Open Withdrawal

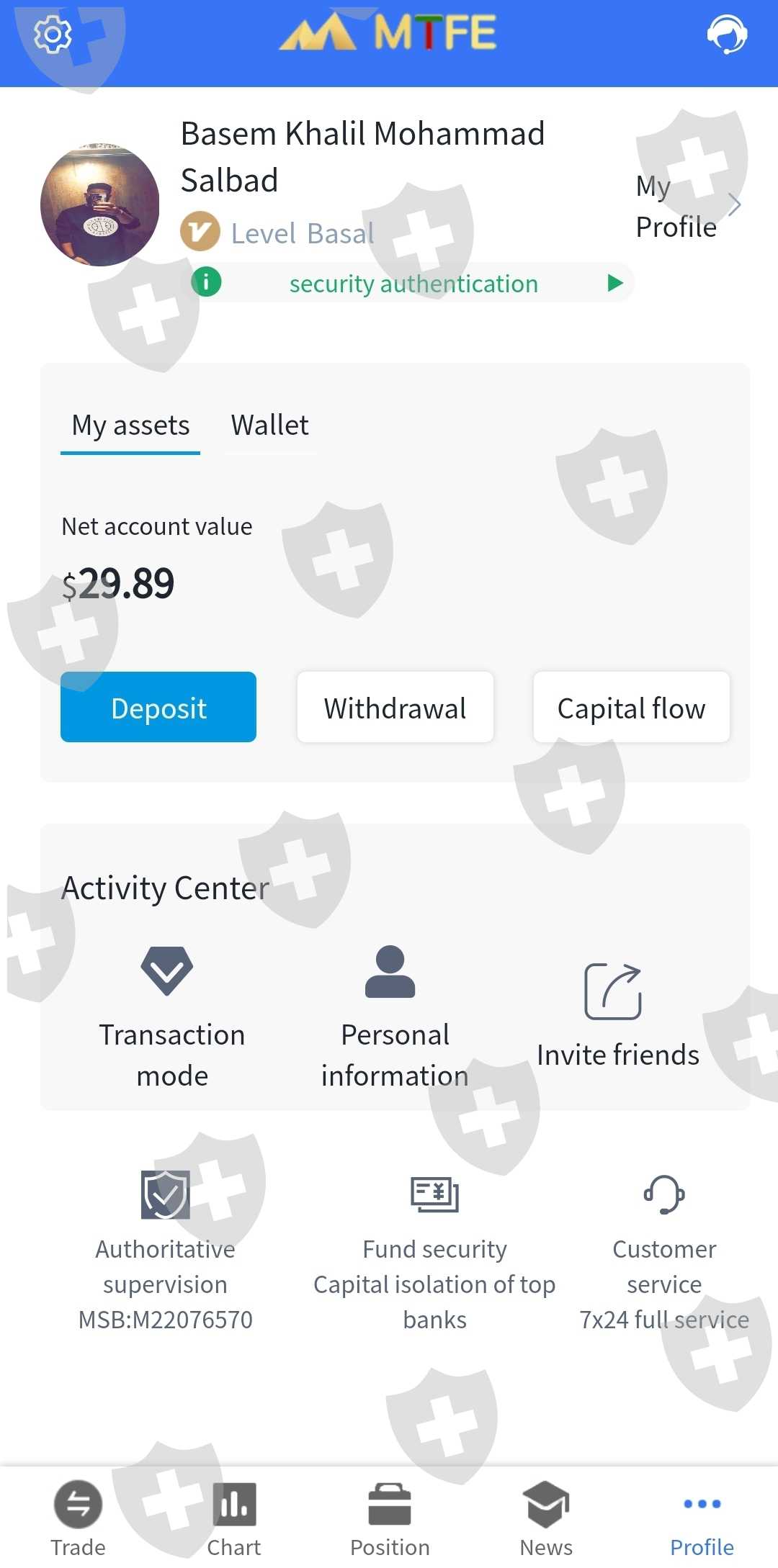[x=395, y=708]
